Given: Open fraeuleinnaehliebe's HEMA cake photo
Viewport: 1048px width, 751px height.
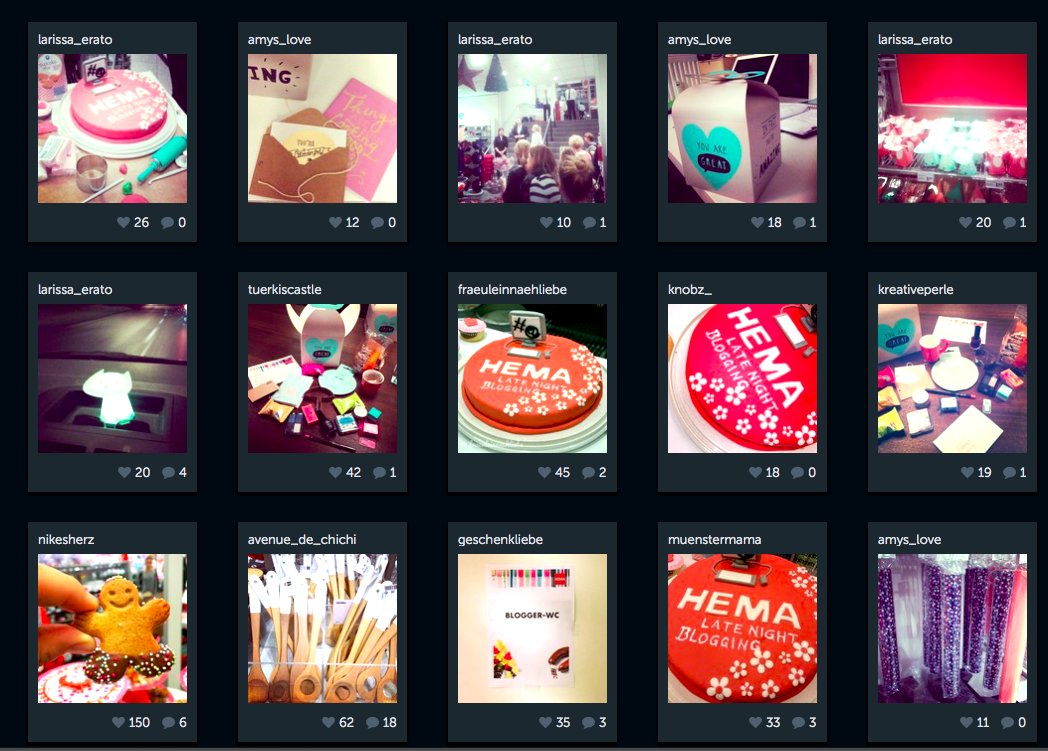Looking at the screenshot, I should [x=532, y=378].
